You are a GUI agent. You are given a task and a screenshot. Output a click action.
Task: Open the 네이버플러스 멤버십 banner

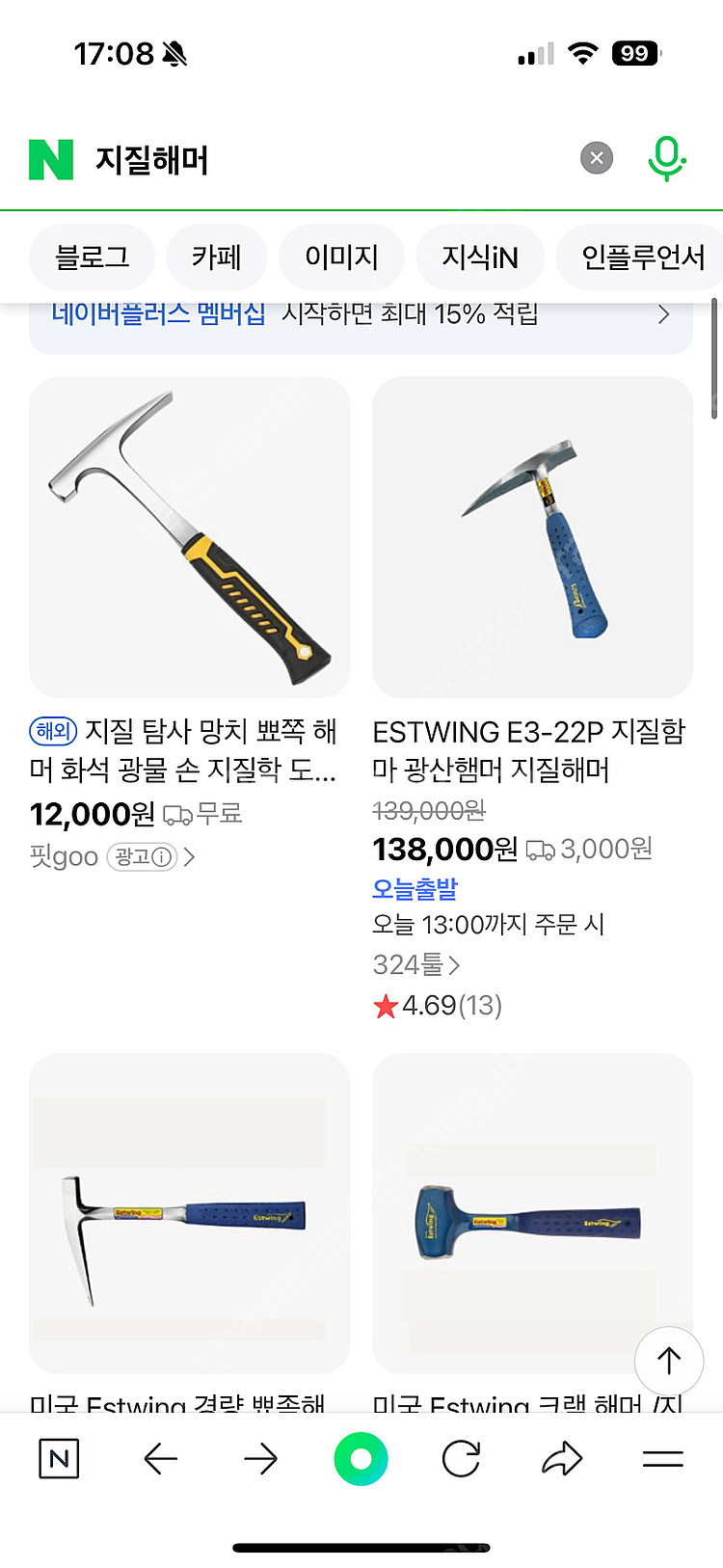point(361,316)
